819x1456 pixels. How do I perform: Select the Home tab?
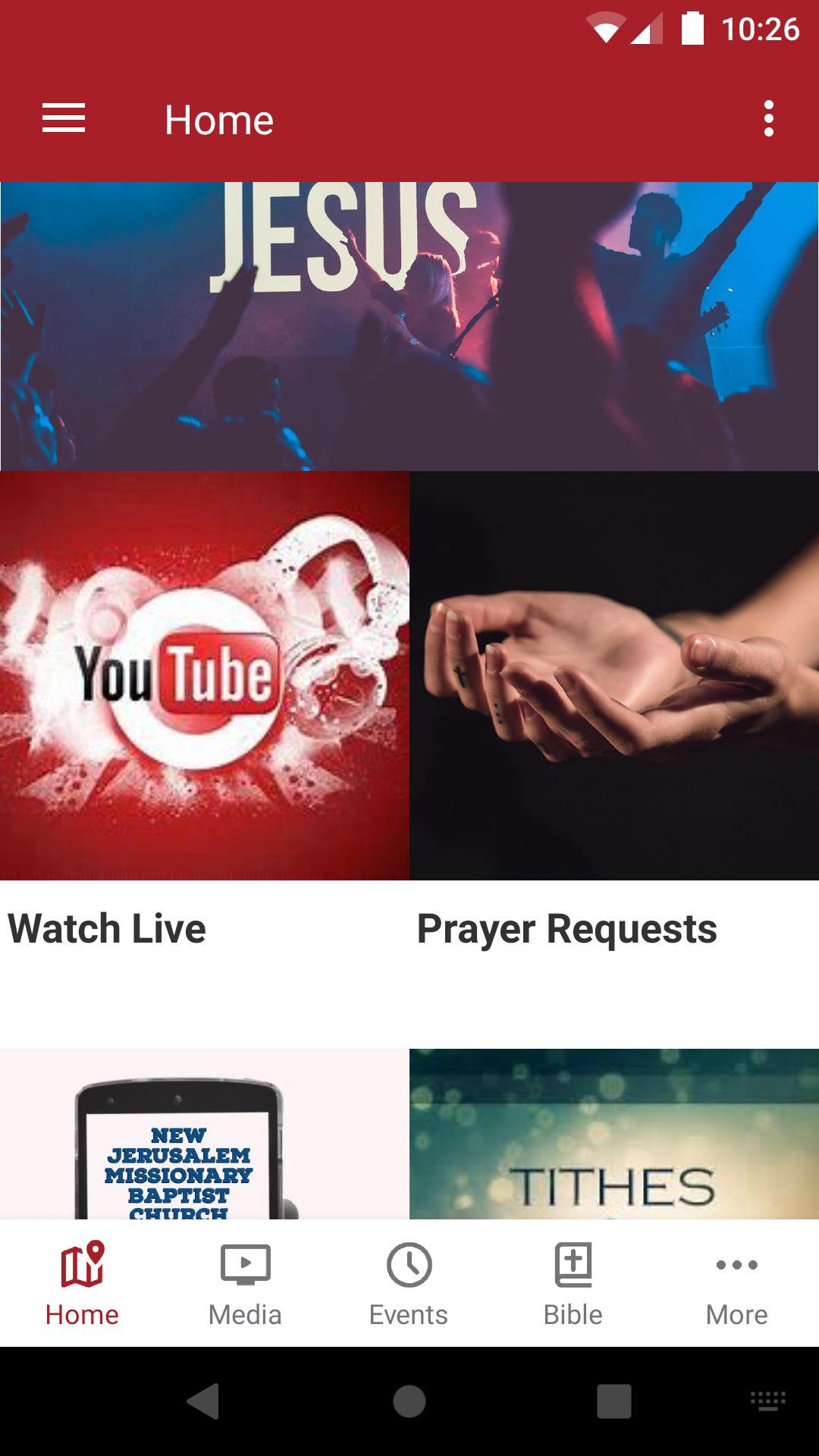[x=82, y=1283]
